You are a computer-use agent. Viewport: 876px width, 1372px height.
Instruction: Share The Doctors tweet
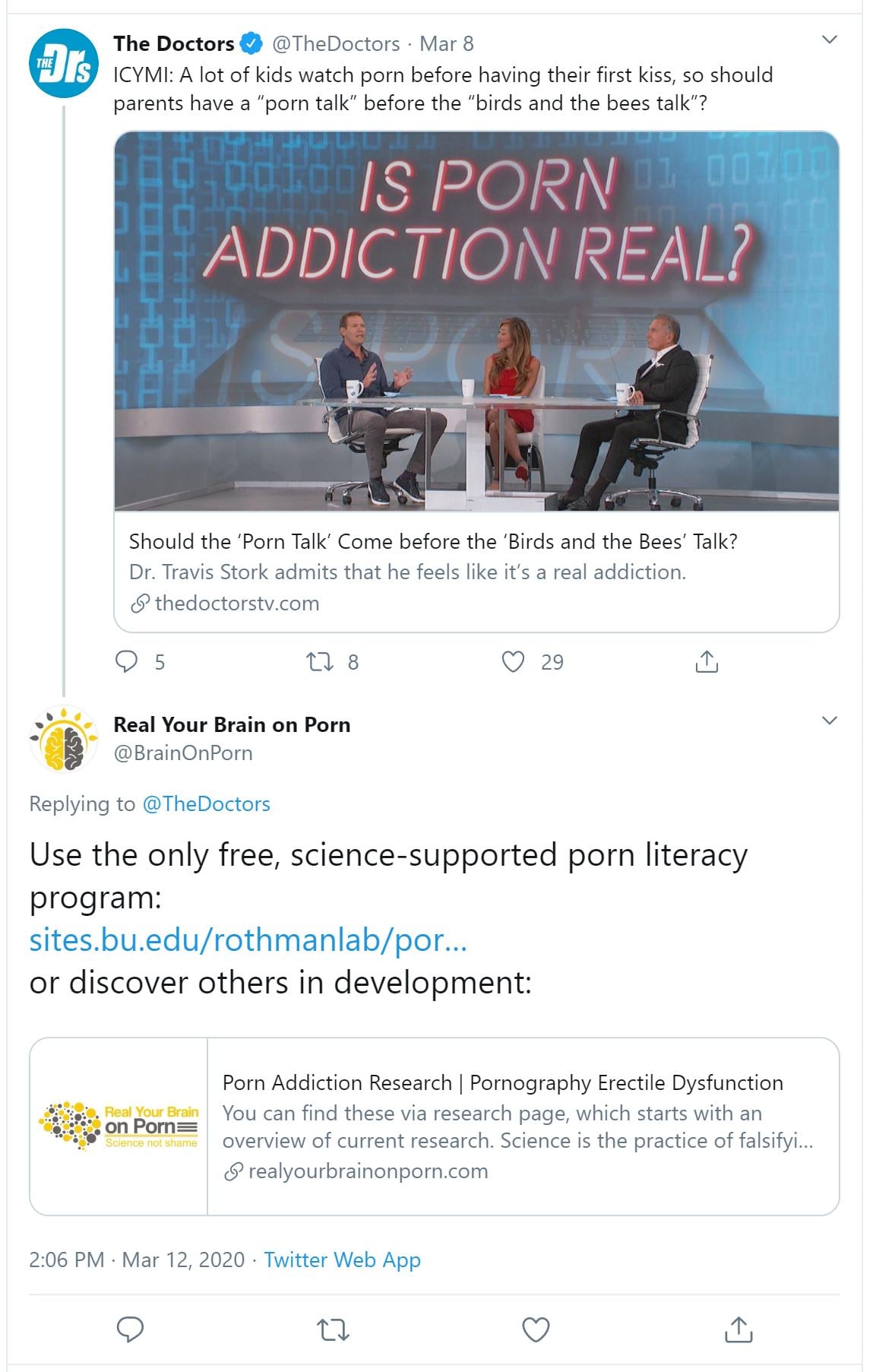pos(707,662)
